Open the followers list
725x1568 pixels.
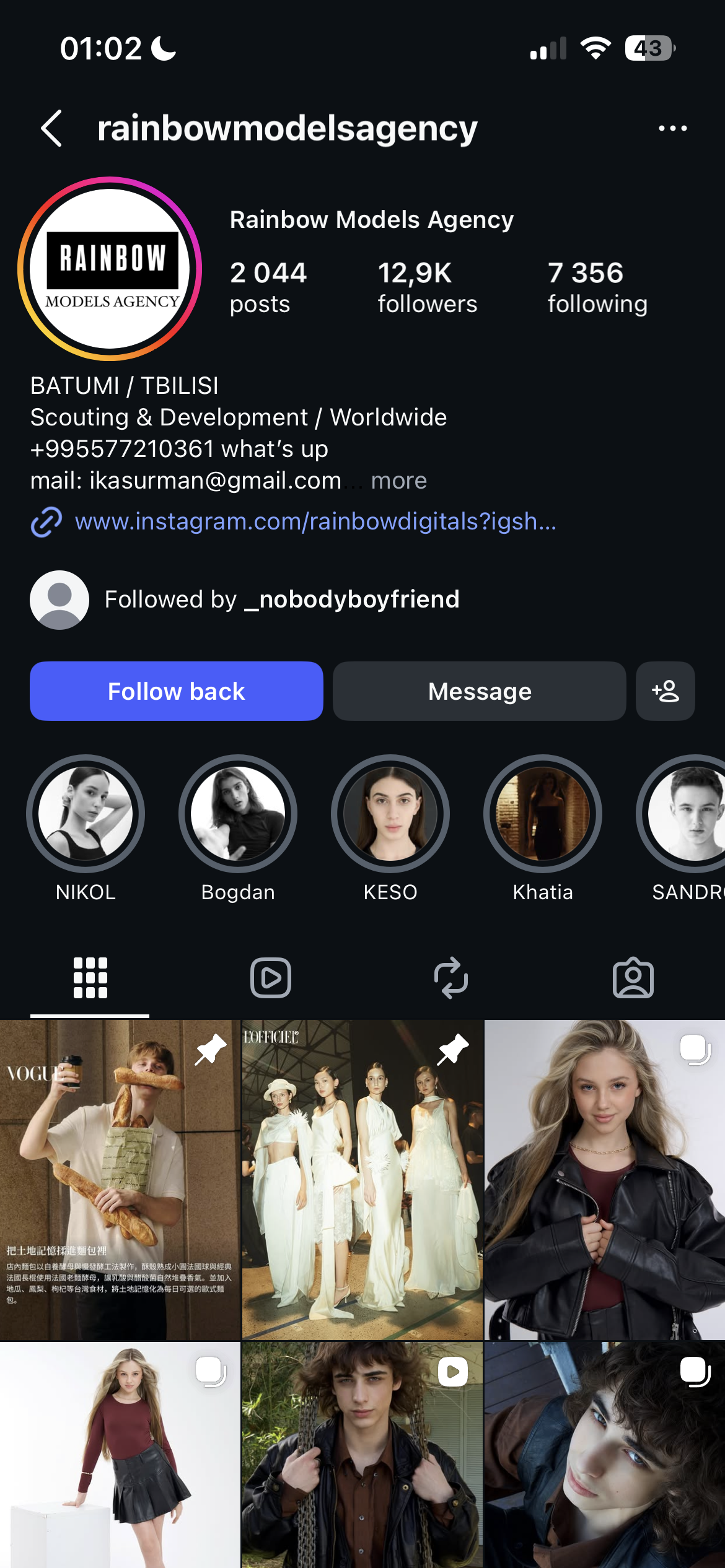tap(427, 287)
